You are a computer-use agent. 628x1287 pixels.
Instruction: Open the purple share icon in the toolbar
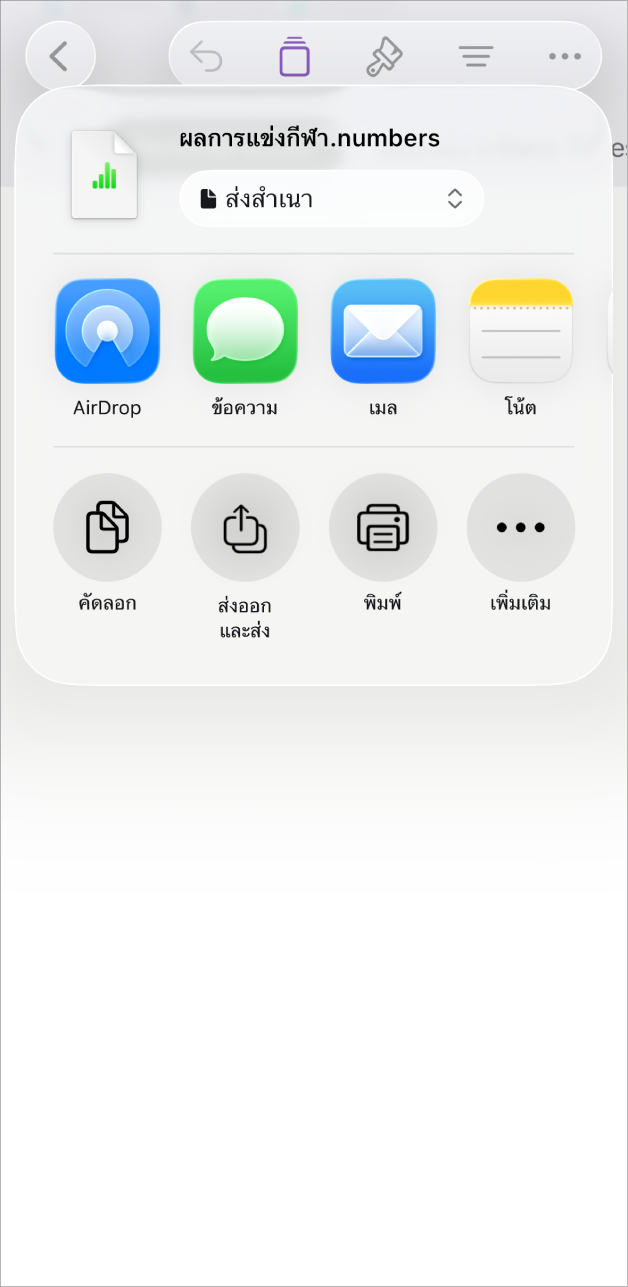[x=295, y=56]
